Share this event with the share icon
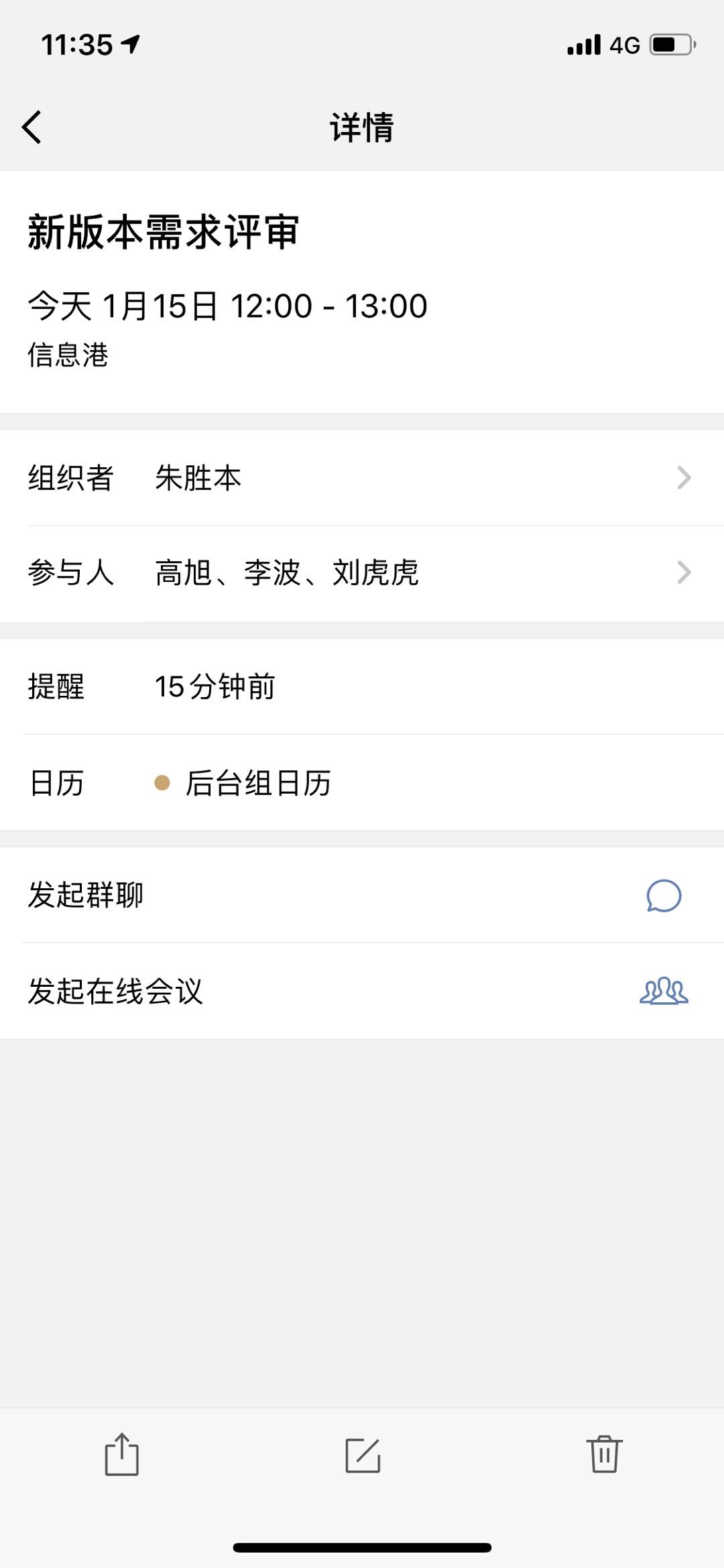 click(x=121, y=1454)
